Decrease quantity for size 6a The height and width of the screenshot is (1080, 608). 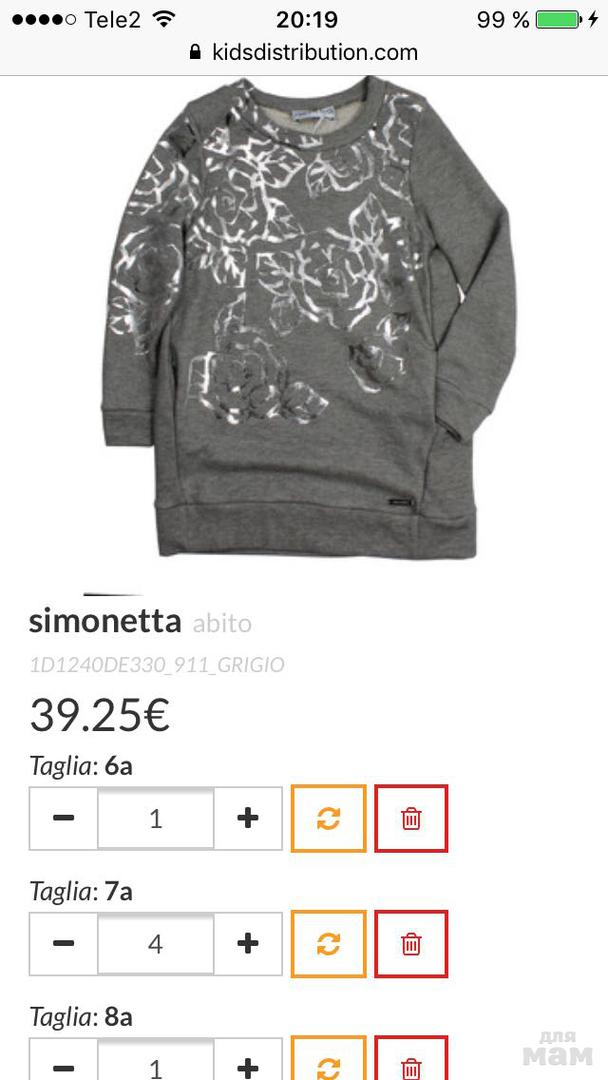pyautogui.click(x=63, y=818)
